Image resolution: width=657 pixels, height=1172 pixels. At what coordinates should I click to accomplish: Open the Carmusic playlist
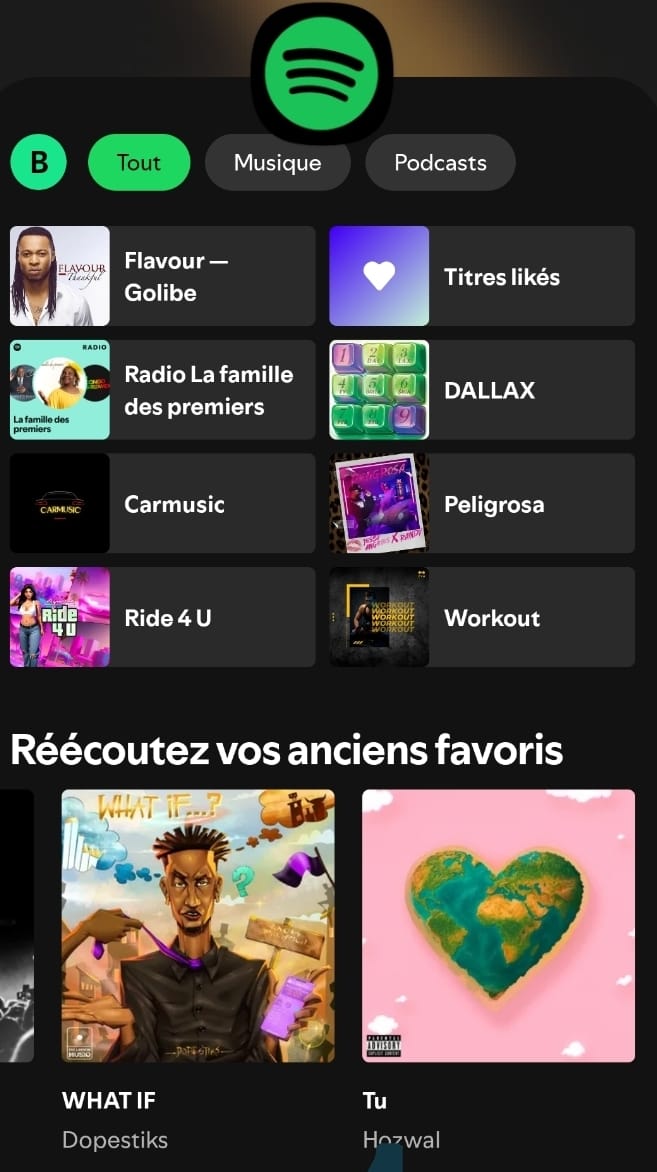(x=162, y=503)
